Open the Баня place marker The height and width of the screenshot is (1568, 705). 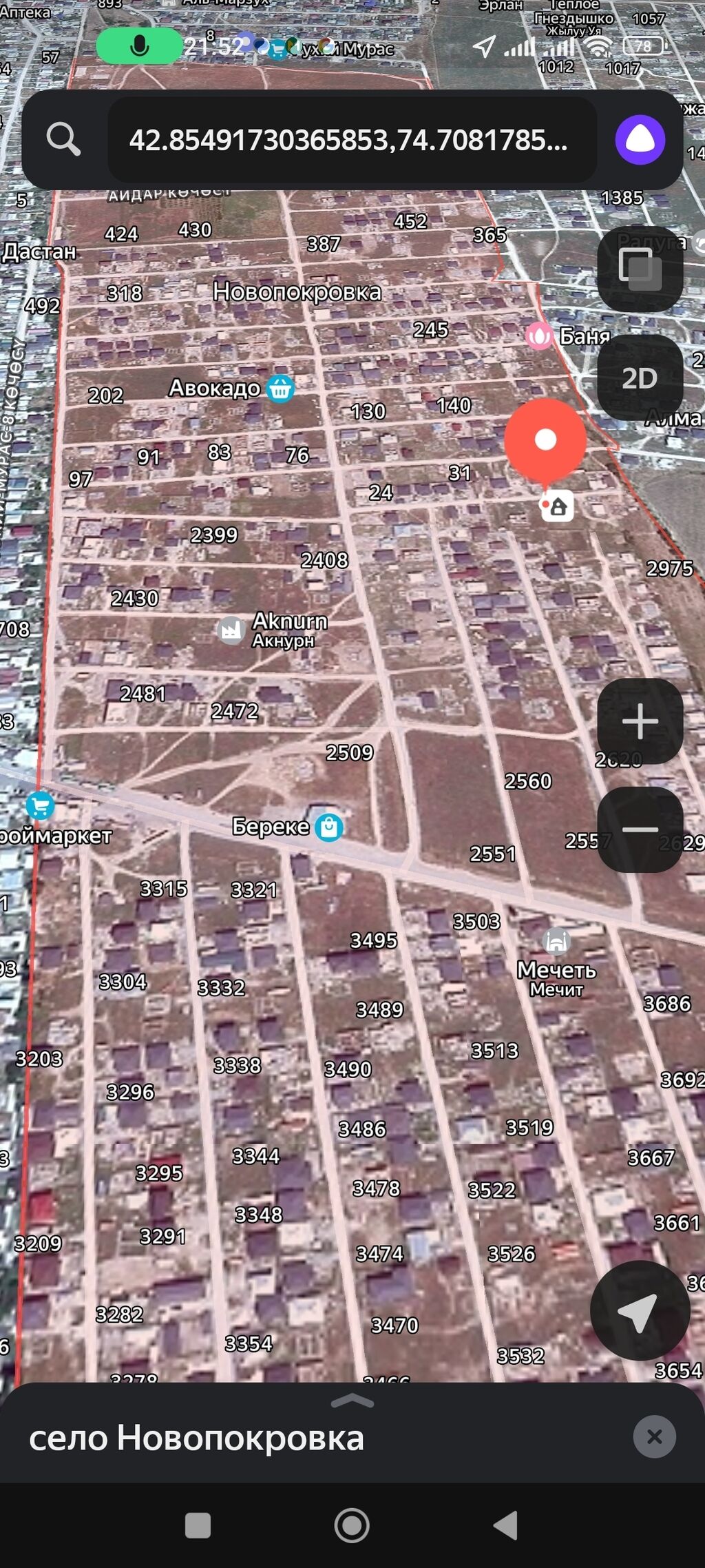click(x=539, y=336)
